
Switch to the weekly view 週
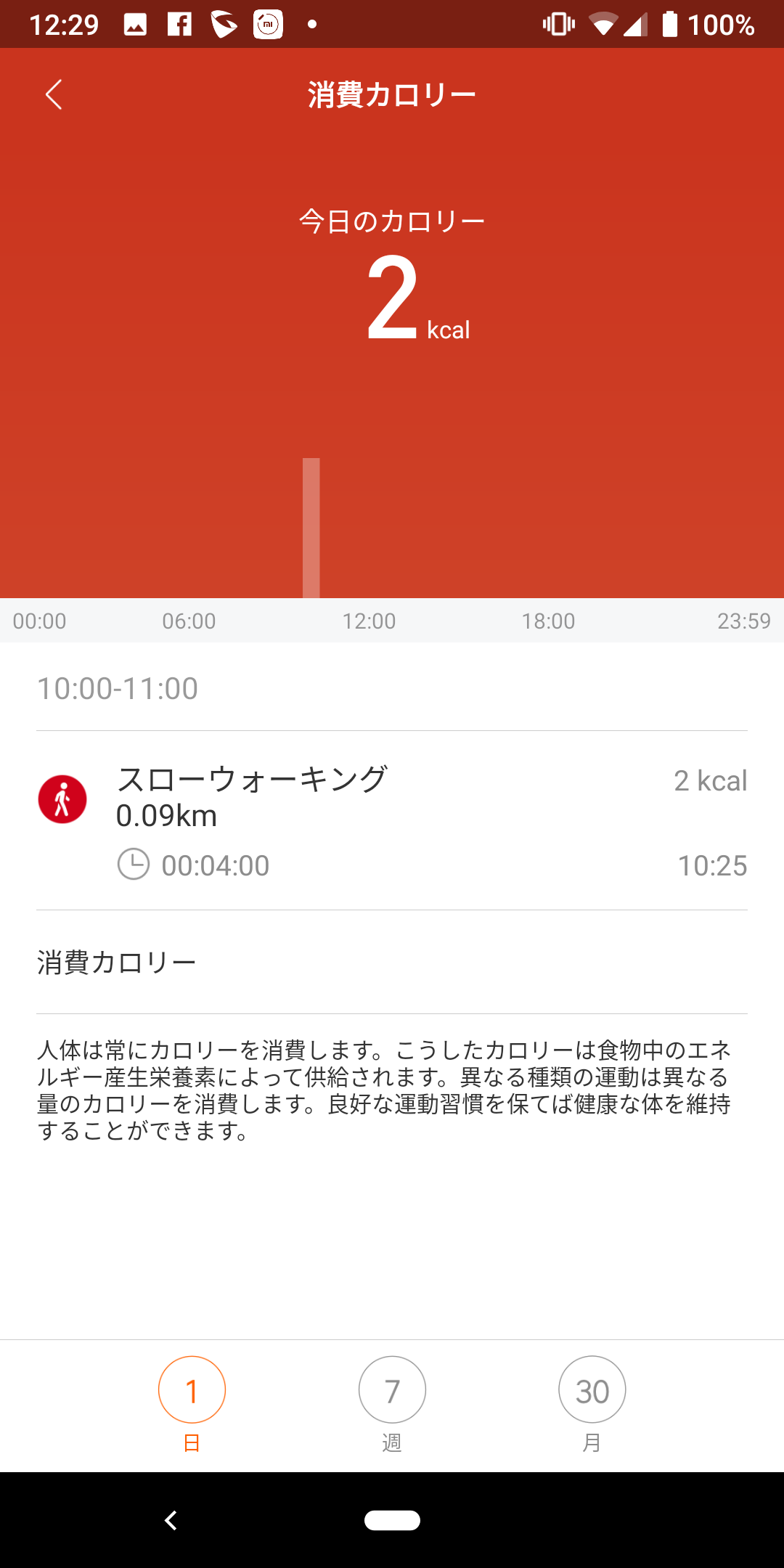click(x=392, y=1404)
